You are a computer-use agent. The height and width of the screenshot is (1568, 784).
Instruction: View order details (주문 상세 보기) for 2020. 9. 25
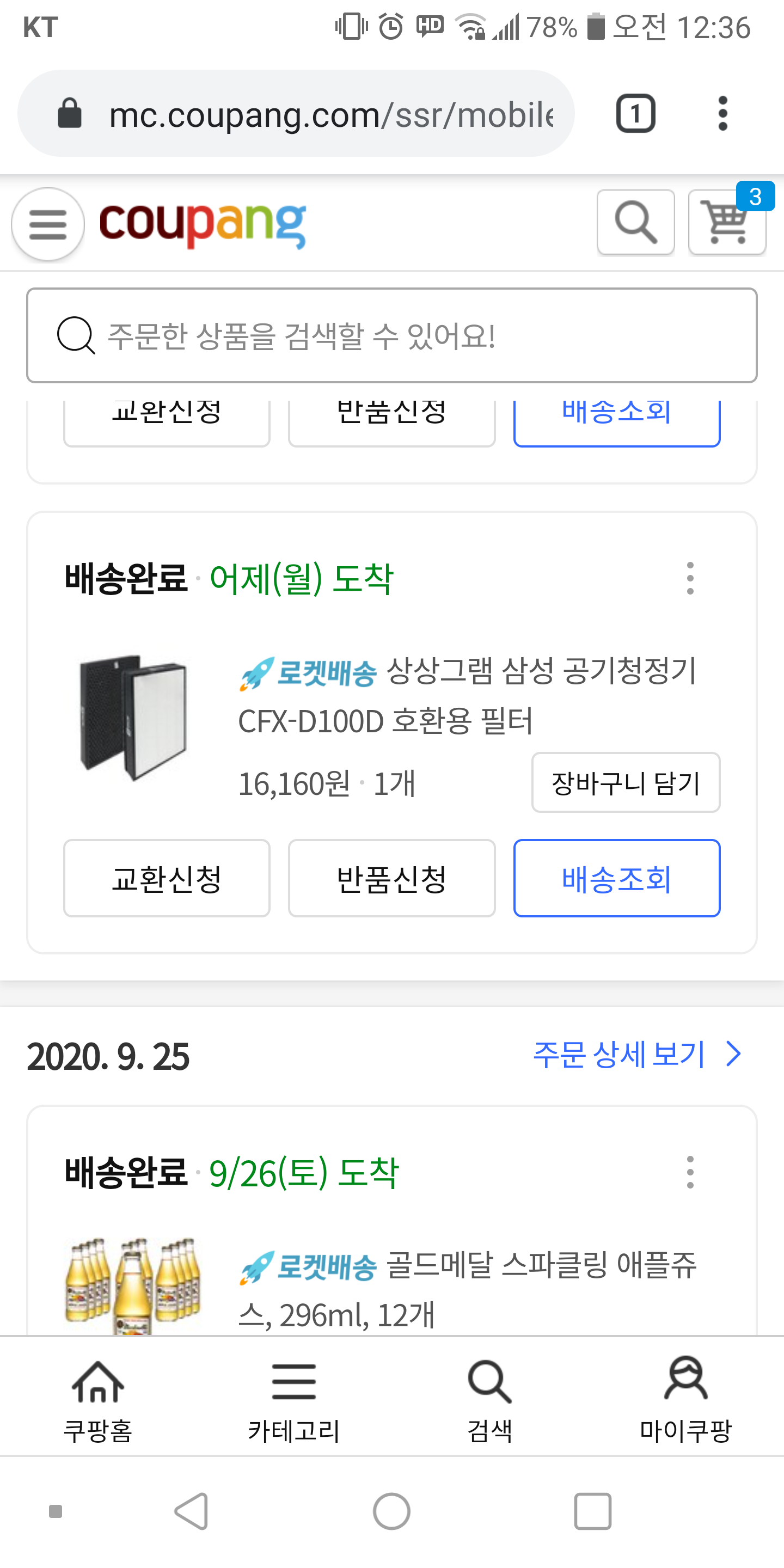tap(636, 1054)
